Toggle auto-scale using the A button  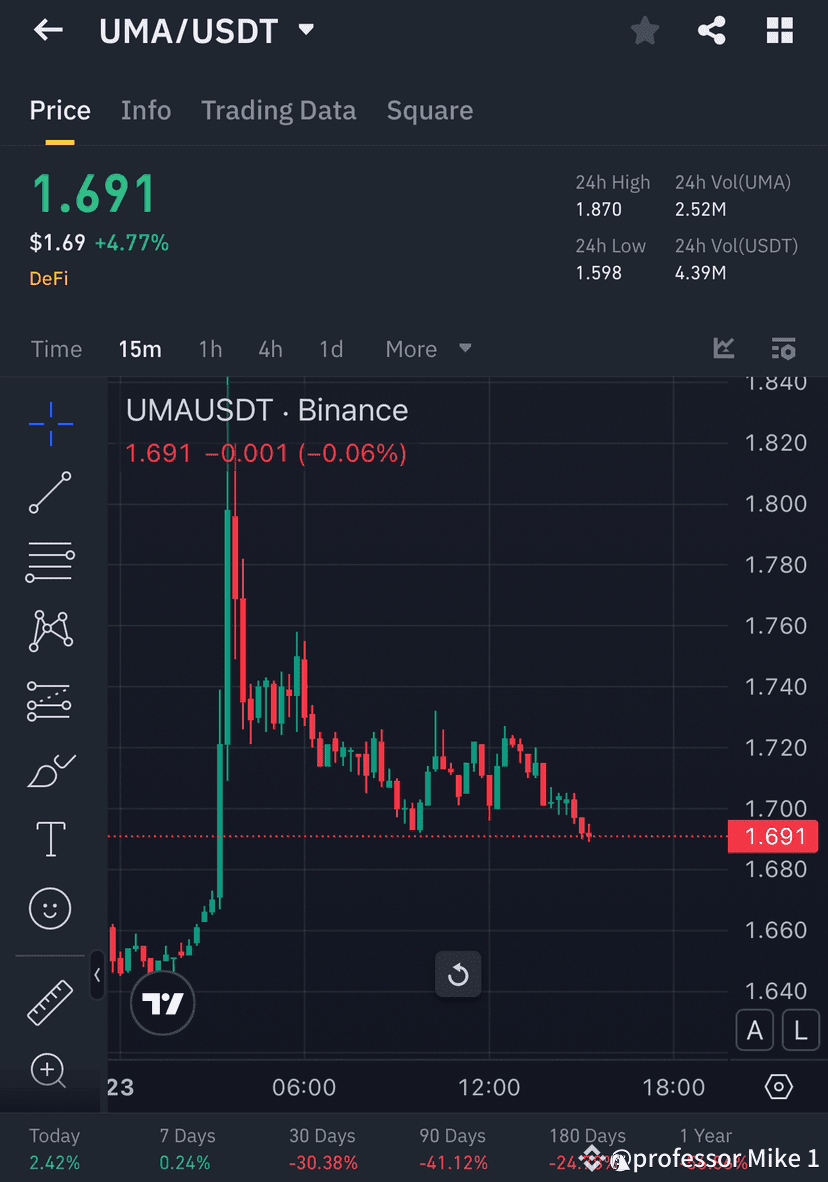(x=755, y=1030)
